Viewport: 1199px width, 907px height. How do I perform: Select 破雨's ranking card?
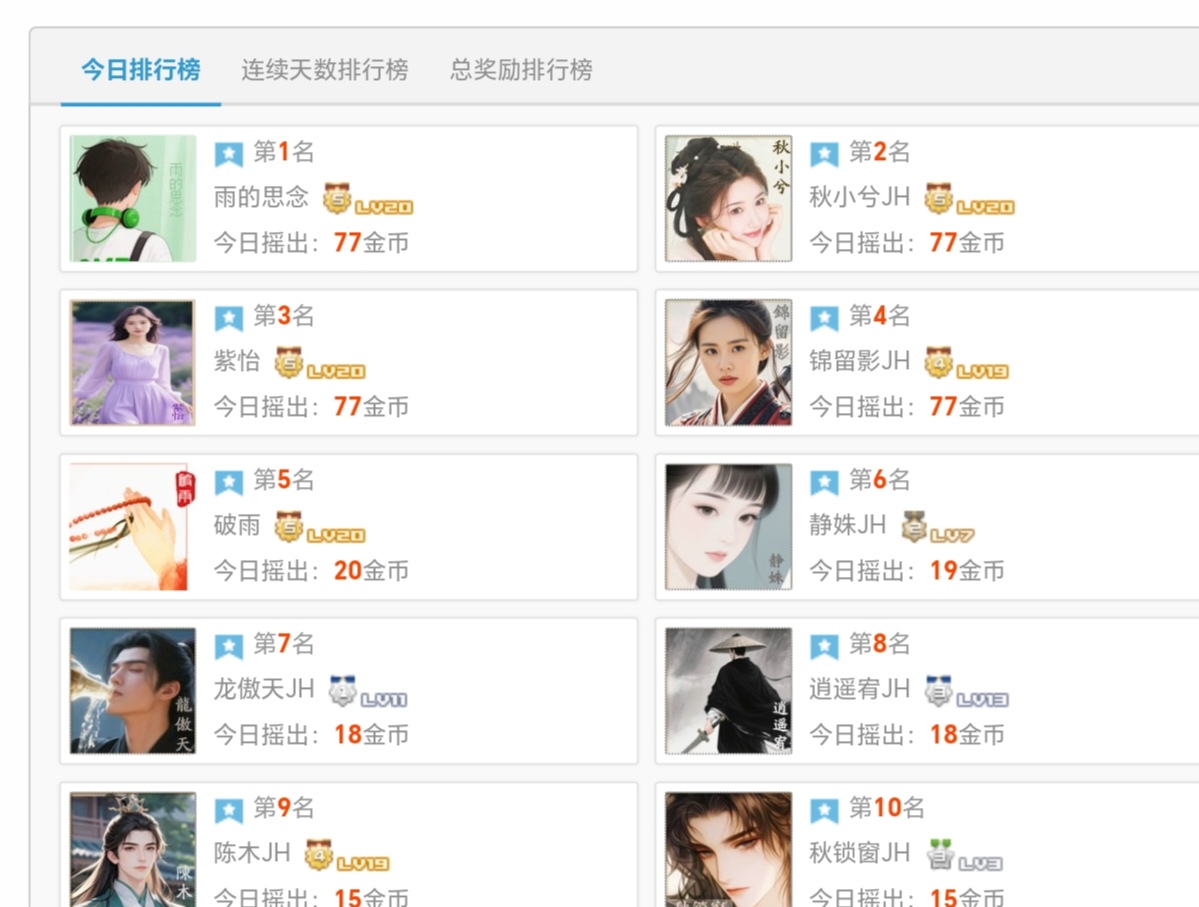348,526
